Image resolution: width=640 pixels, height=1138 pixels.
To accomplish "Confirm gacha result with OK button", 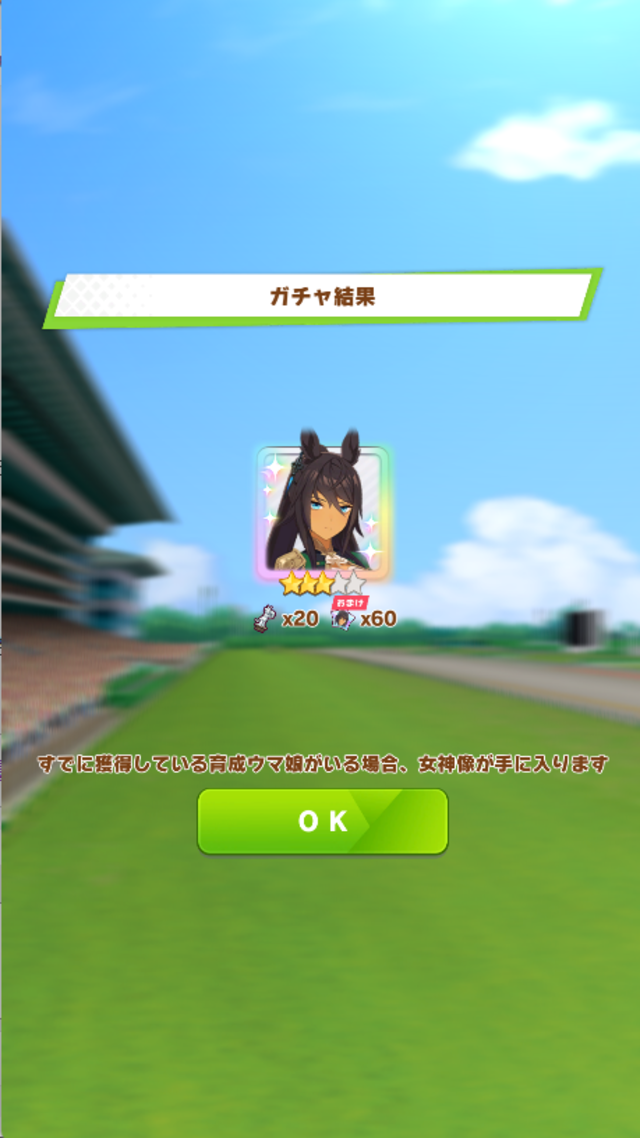I will (322, 821).
